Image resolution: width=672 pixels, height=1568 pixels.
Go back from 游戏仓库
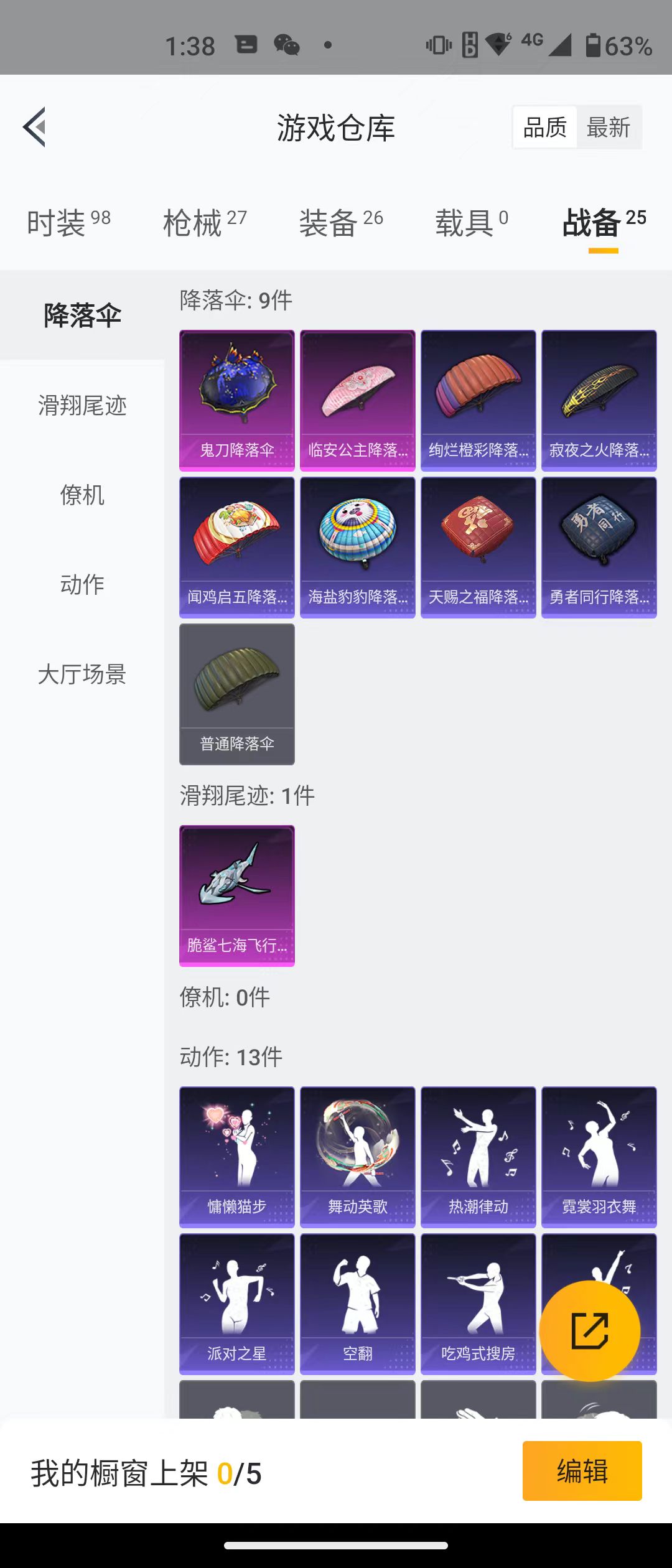point(35,127)
